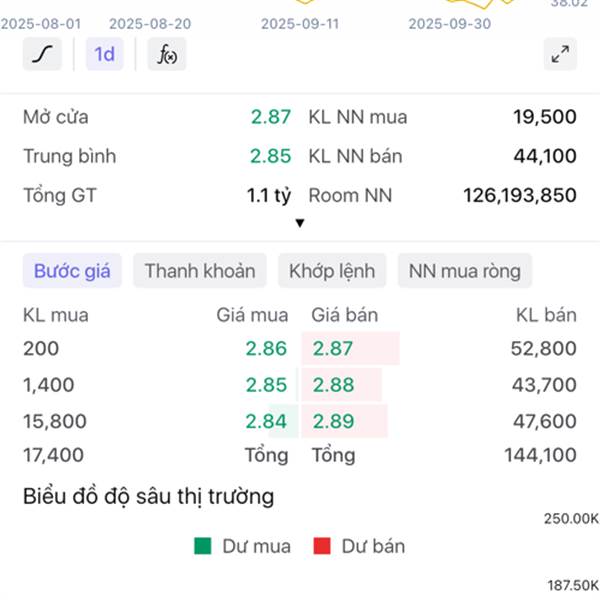Expand more stock details with the down arrow
Screen dimensions: 600x600
point(300,223)
